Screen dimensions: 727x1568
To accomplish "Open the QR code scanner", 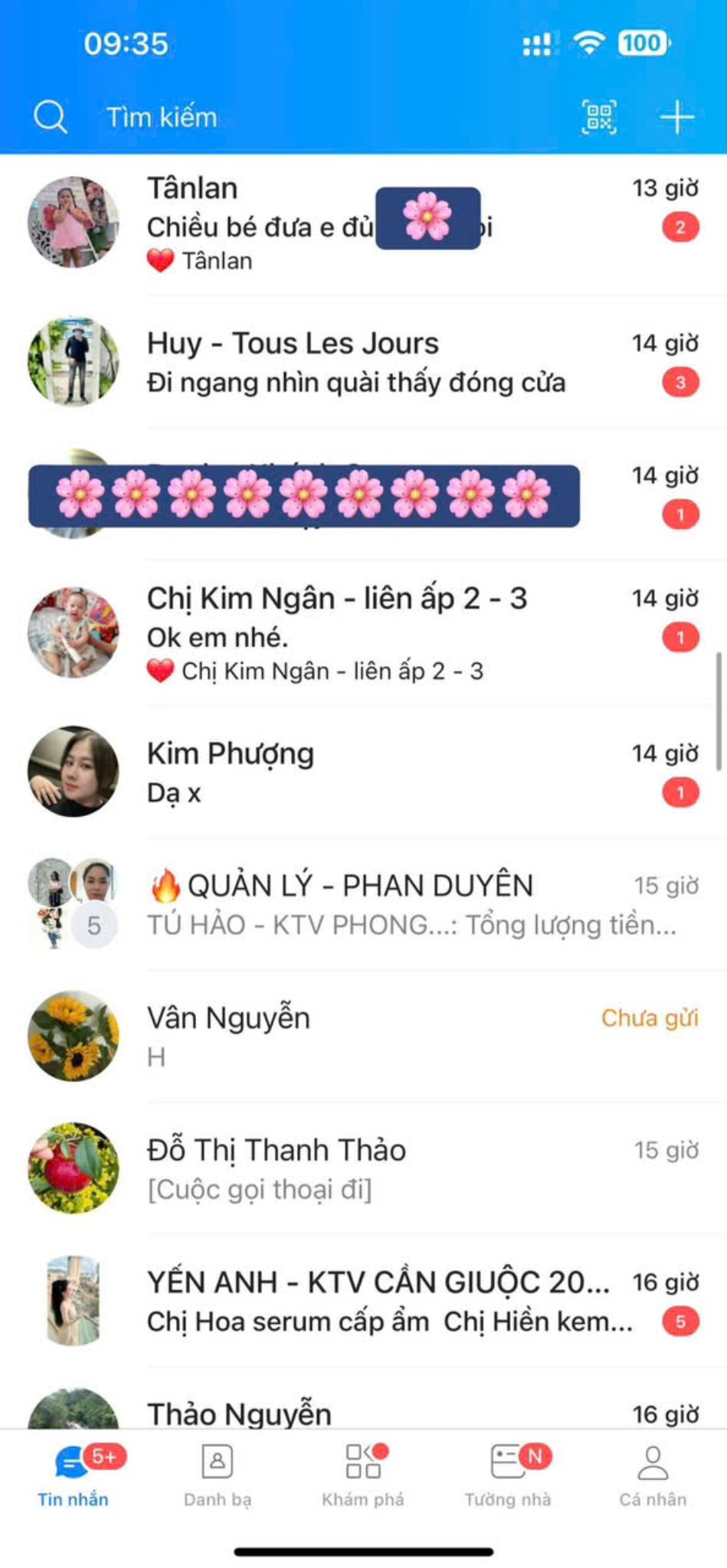I will [599, 117].
